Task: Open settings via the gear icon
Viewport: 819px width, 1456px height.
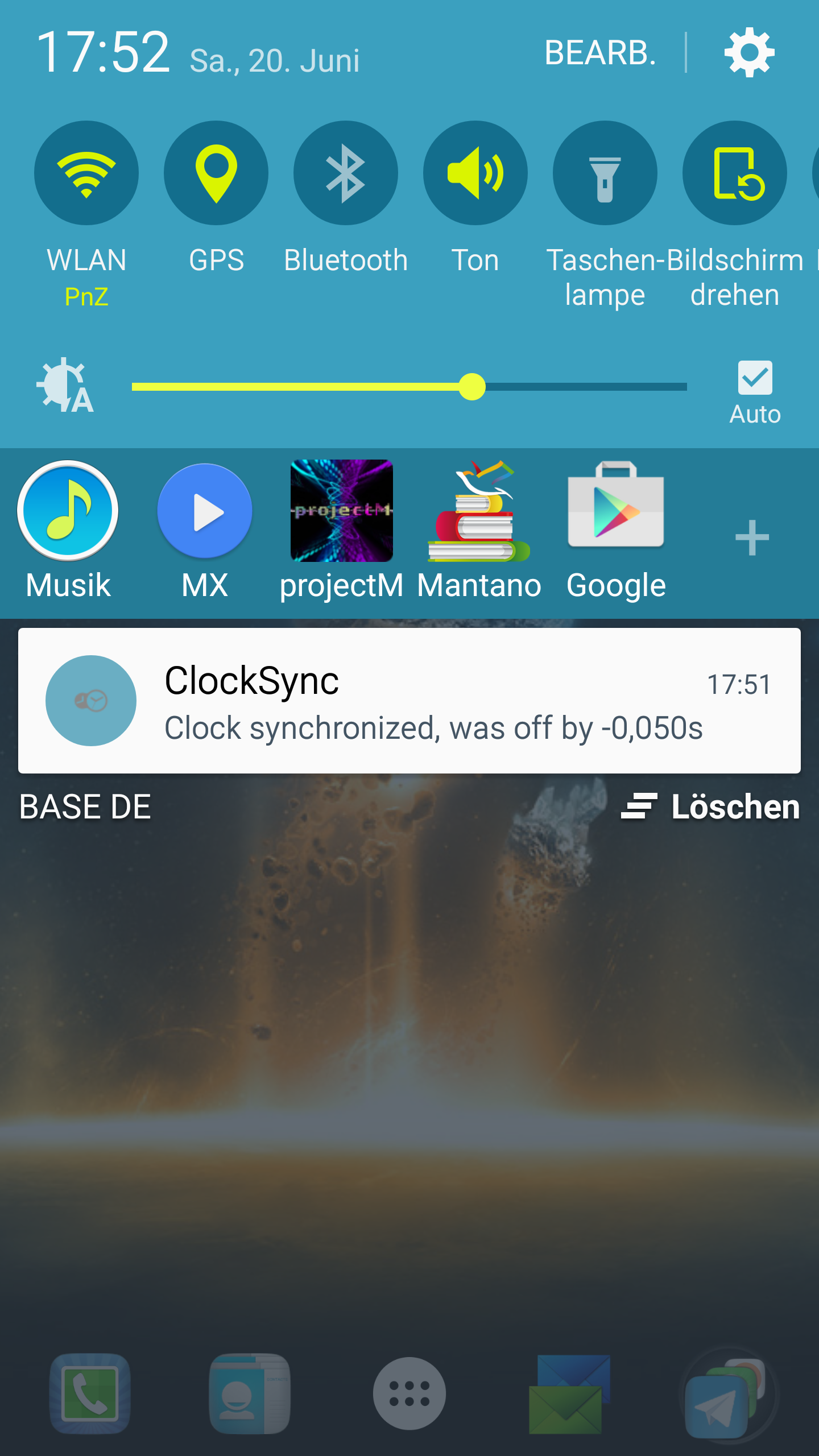Action: click(749, 52)
